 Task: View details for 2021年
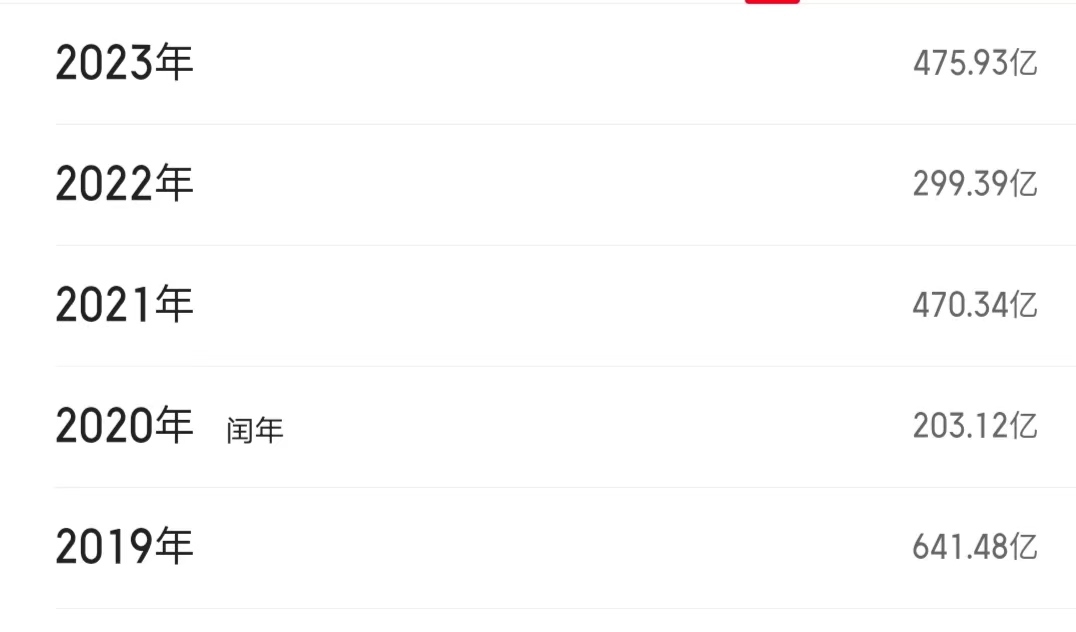[x=538, y=305]
